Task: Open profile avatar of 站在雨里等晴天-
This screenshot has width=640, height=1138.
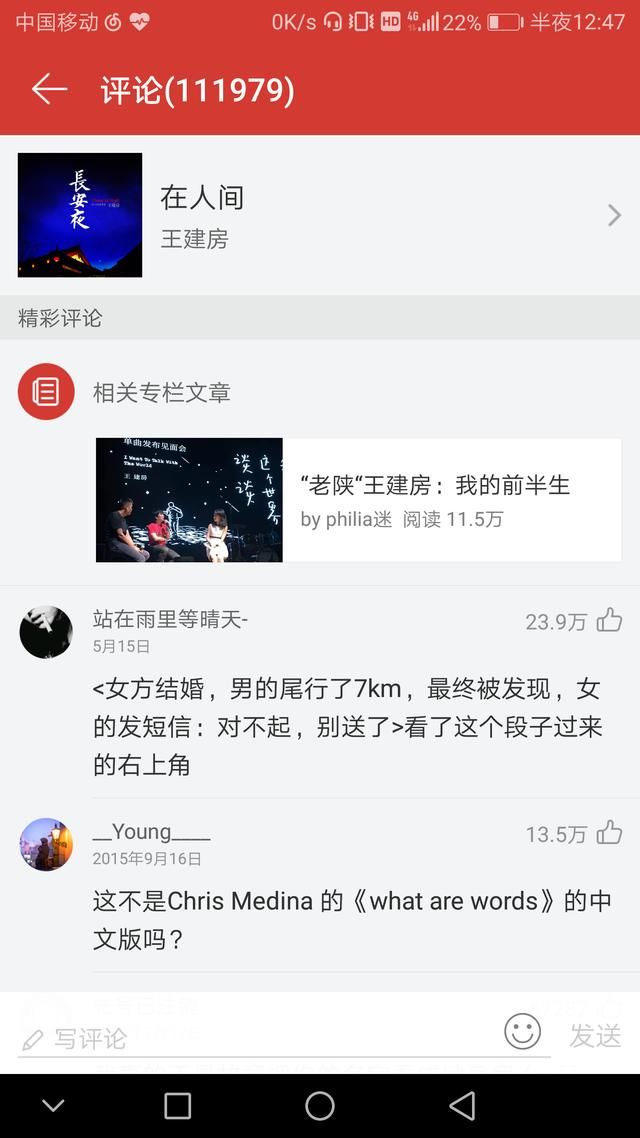Action: coord(46,632)
